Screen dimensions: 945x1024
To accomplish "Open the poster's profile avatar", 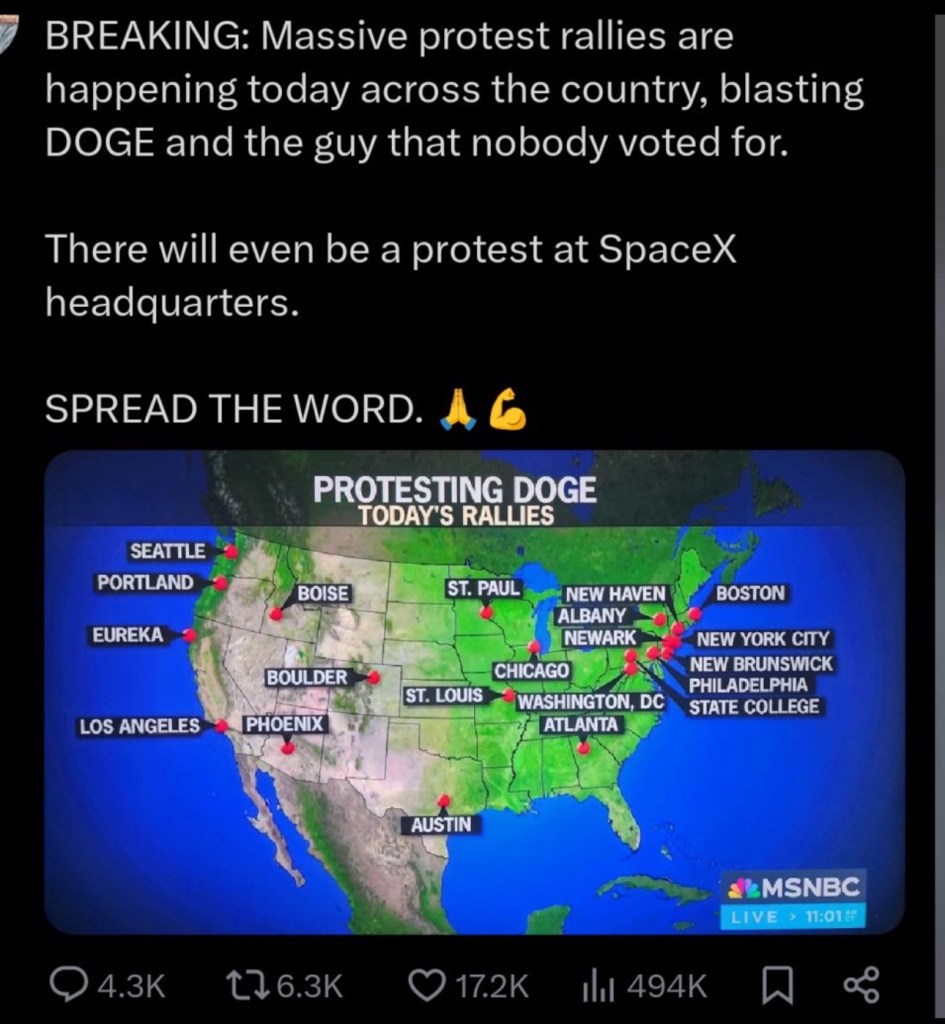I will point(10,30).
